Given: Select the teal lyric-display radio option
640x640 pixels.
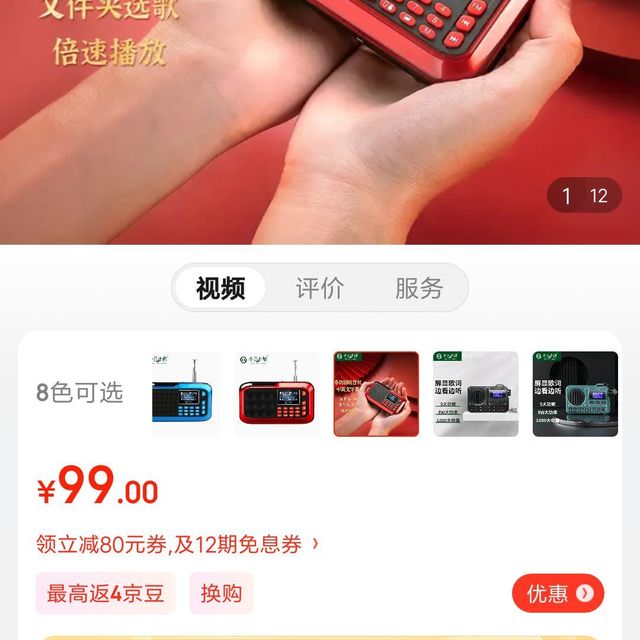Looking at the screenshot, I should (x=568, y=394).
